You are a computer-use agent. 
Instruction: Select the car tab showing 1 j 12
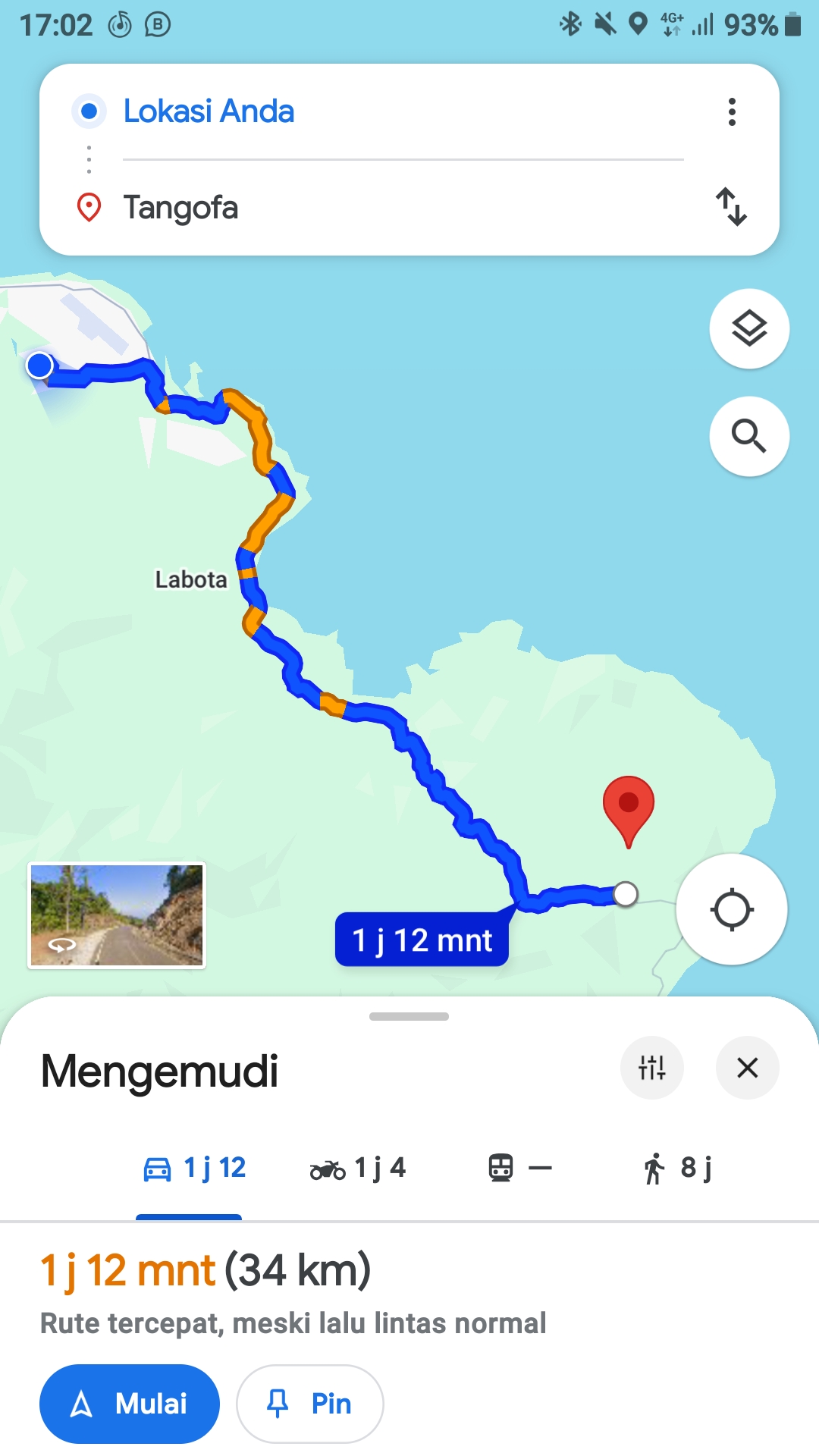tap(195, 1168)
